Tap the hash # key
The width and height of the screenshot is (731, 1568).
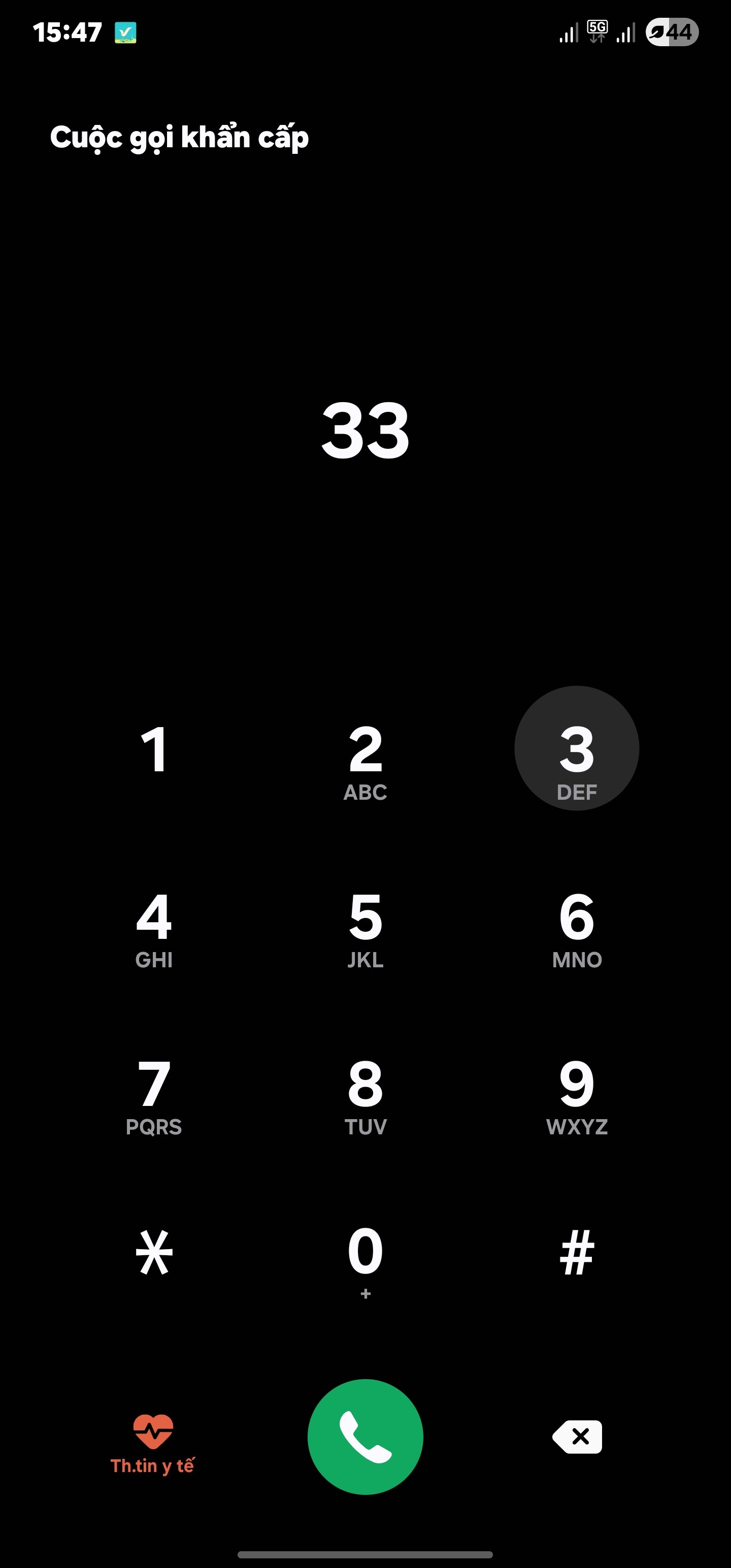point(576,1252)
